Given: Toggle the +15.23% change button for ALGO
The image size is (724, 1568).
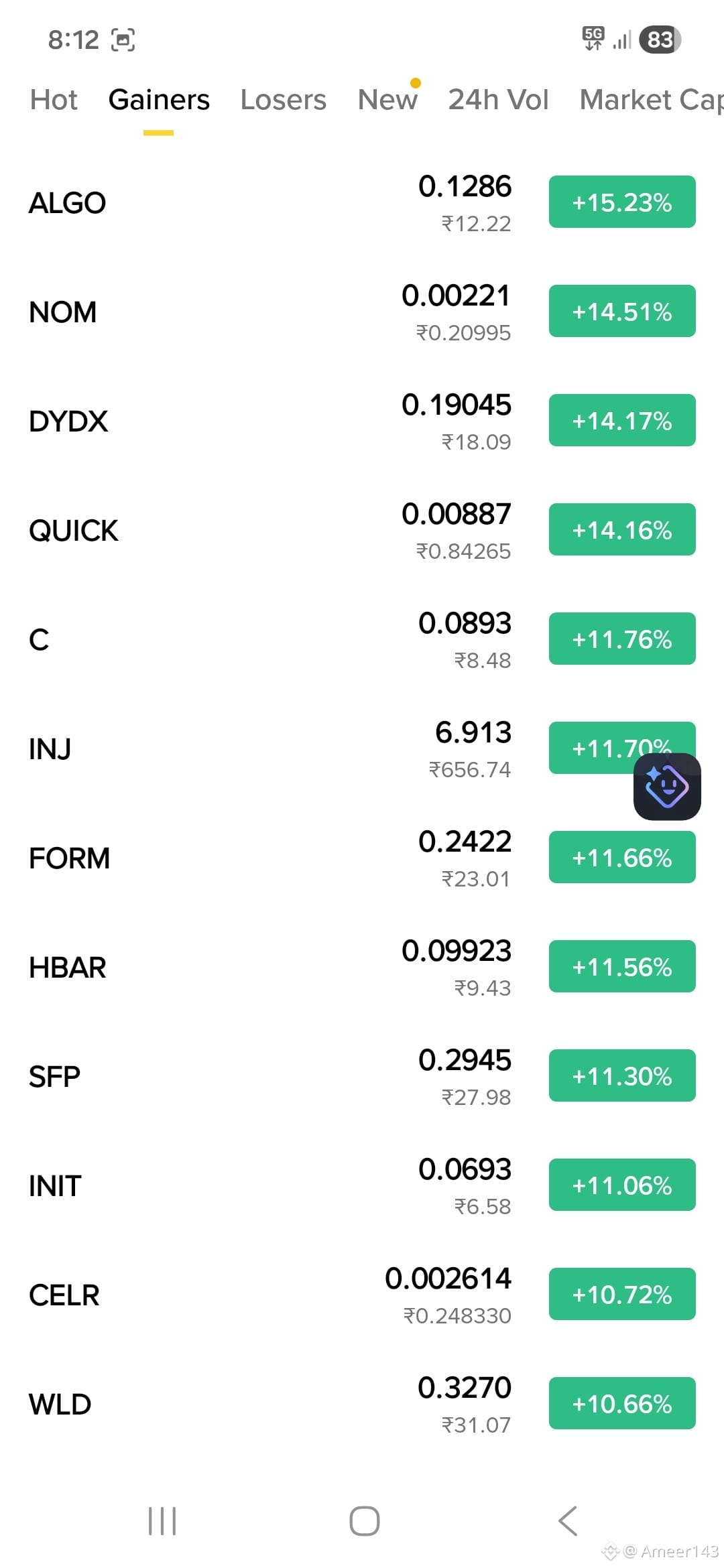Looking at the screenshot, I should [622, 202].
